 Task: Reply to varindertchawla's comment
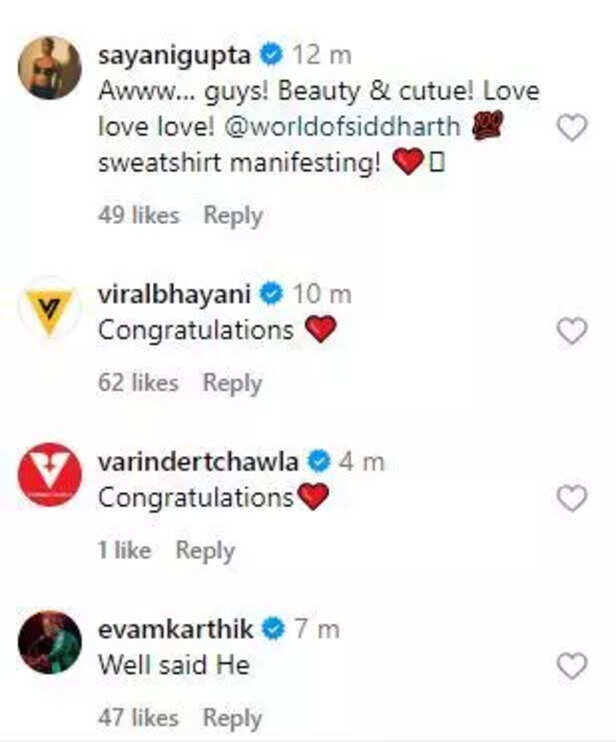tap(205, 550)
